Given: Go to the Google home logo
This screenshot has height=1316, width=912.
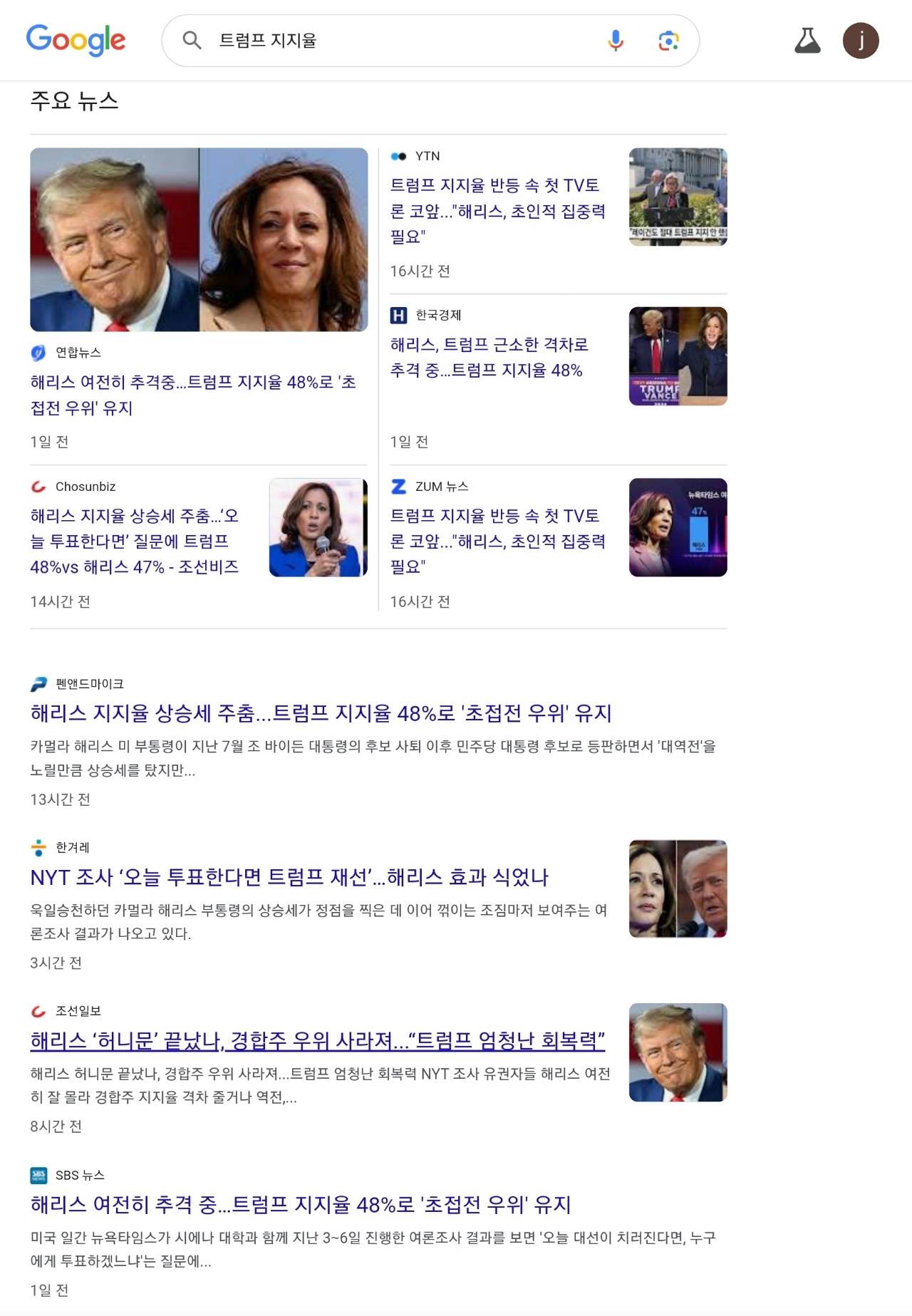Looking at the screenshot, I should (76, 41).
